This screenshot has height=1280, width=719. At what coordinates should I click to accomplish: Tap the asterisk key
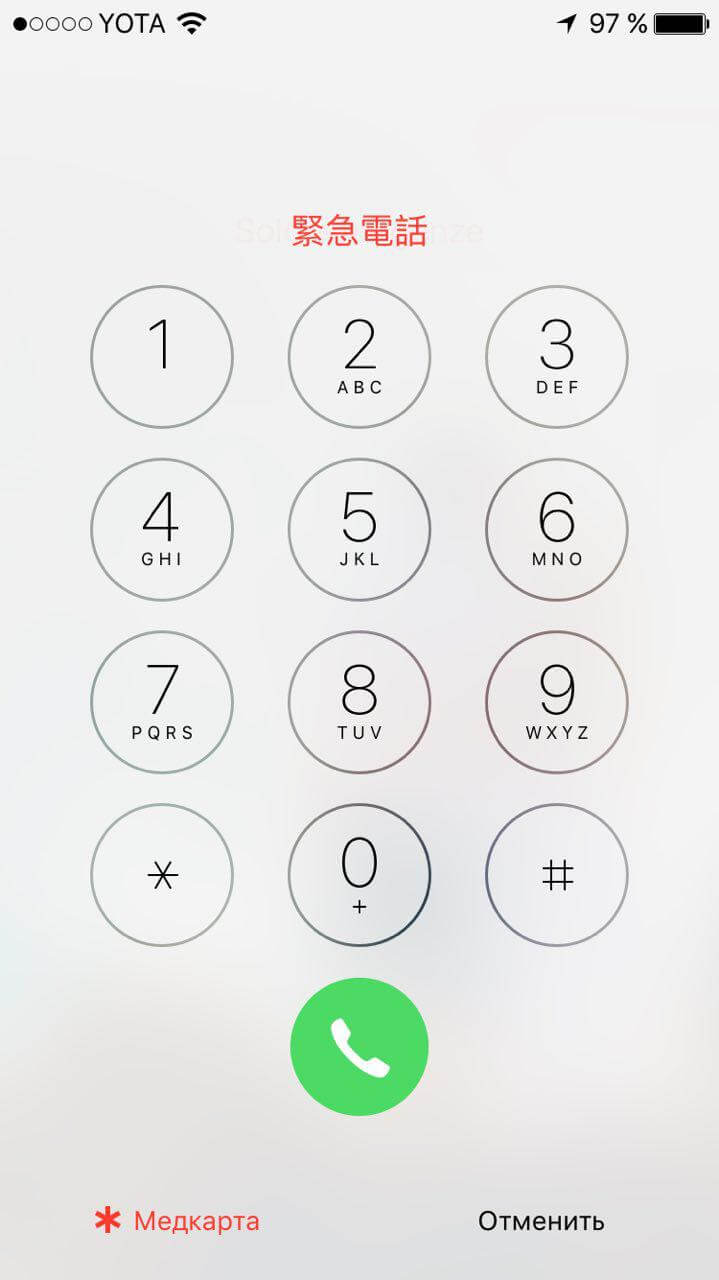[x=162, y=875]
